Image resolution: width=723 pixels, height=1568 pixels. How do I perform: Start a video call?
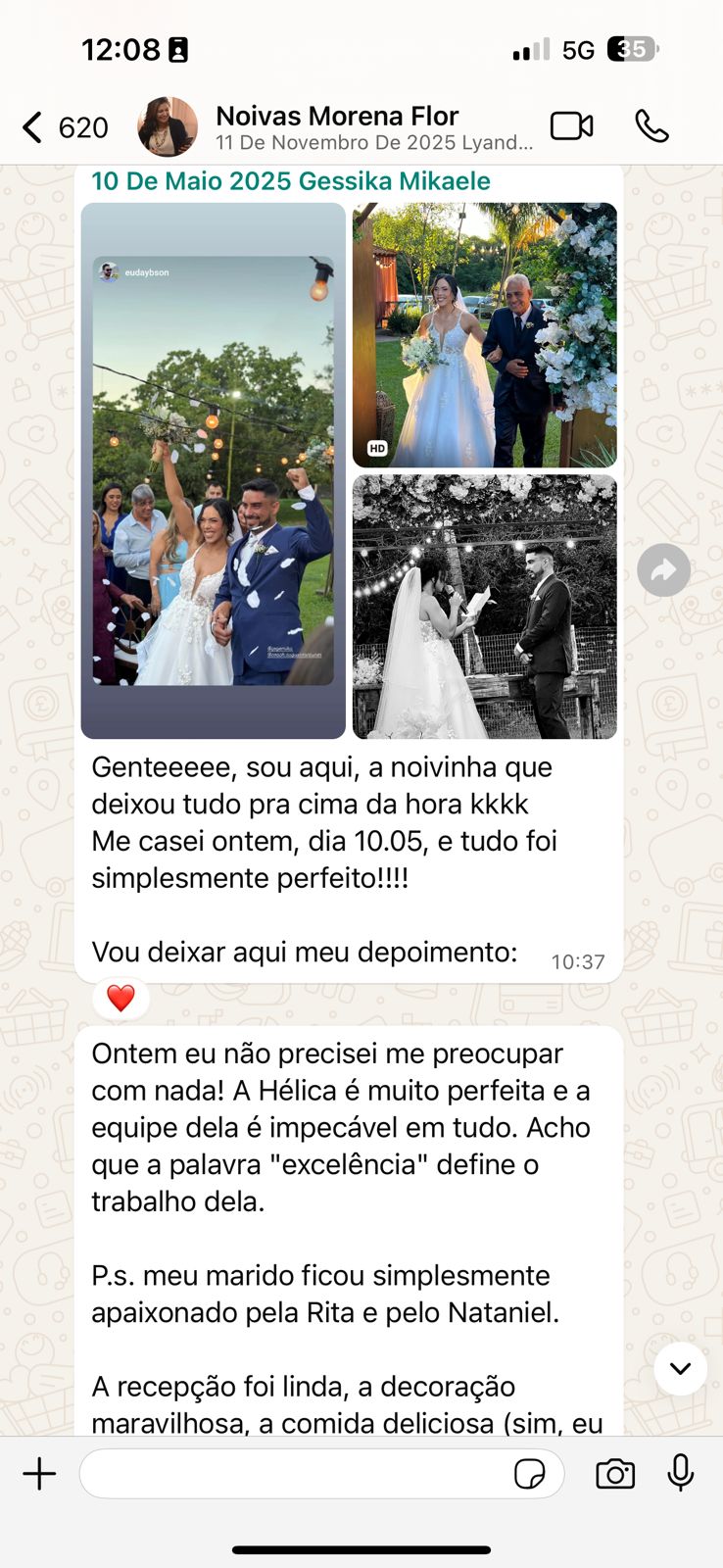pyautogui.click(x=572, y=126)
